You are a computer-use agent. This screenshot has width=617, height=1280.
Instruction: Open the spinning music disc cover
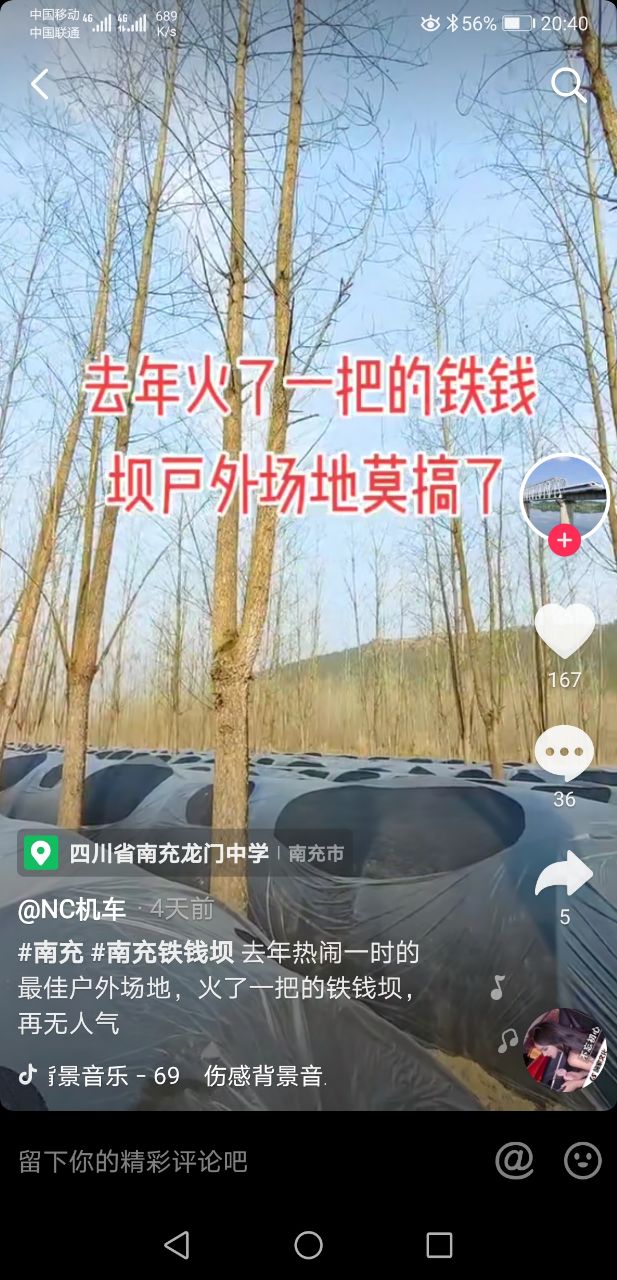[565, 1050]
